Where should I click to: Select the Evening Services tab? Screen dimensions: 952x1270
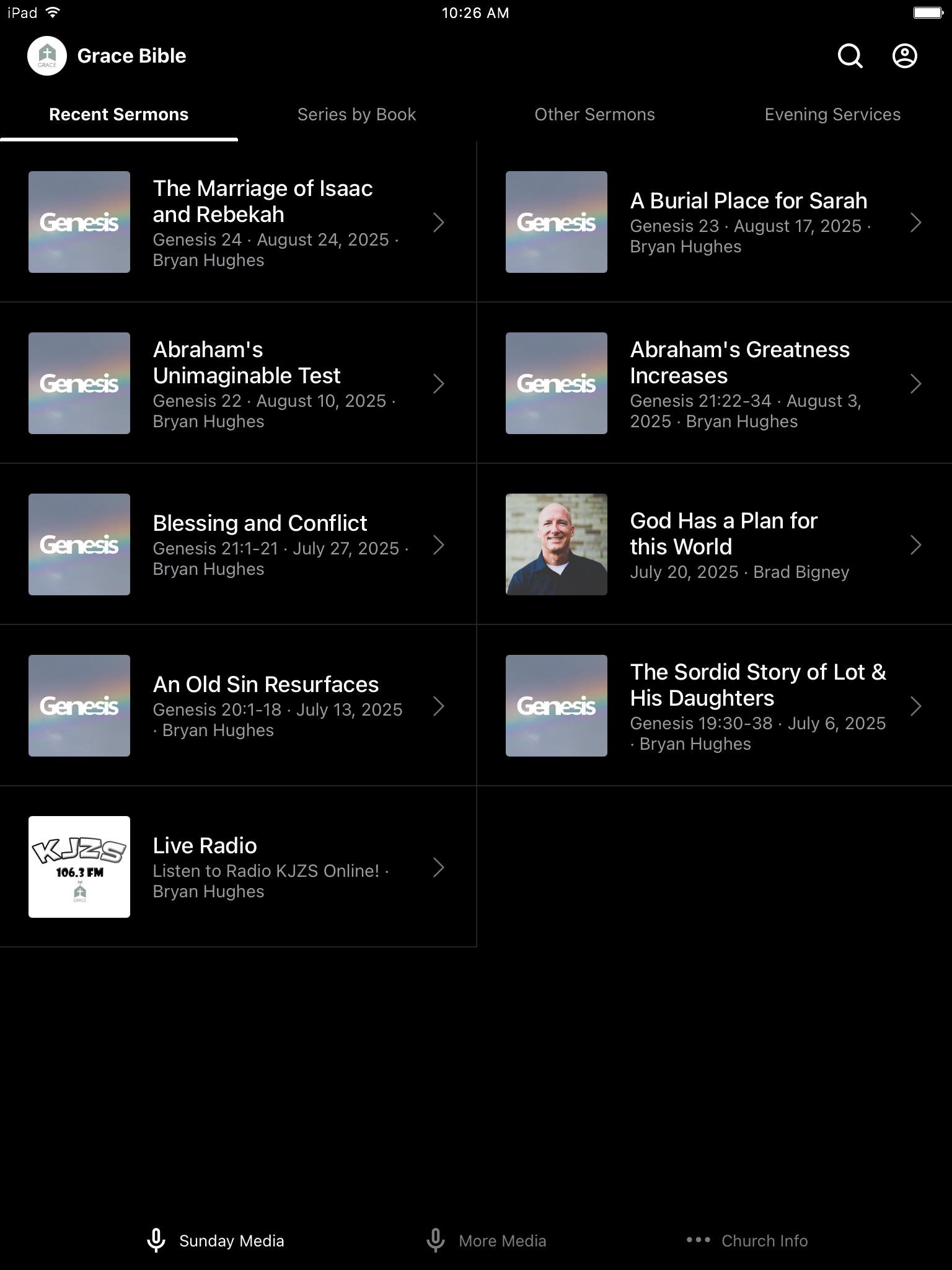pos(832,115)
